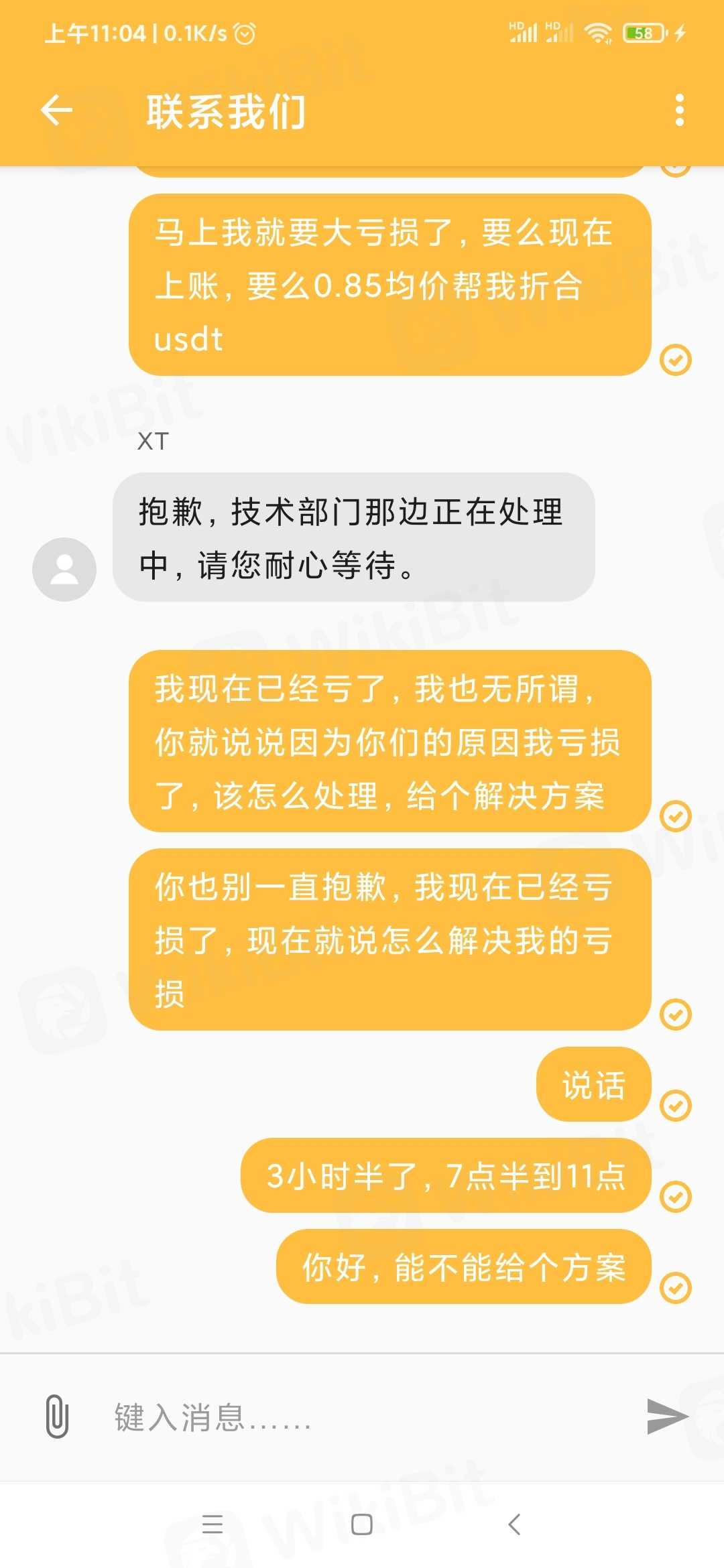
Task: Open the three-dot overflow menu
Action: (x=679, y=111)
